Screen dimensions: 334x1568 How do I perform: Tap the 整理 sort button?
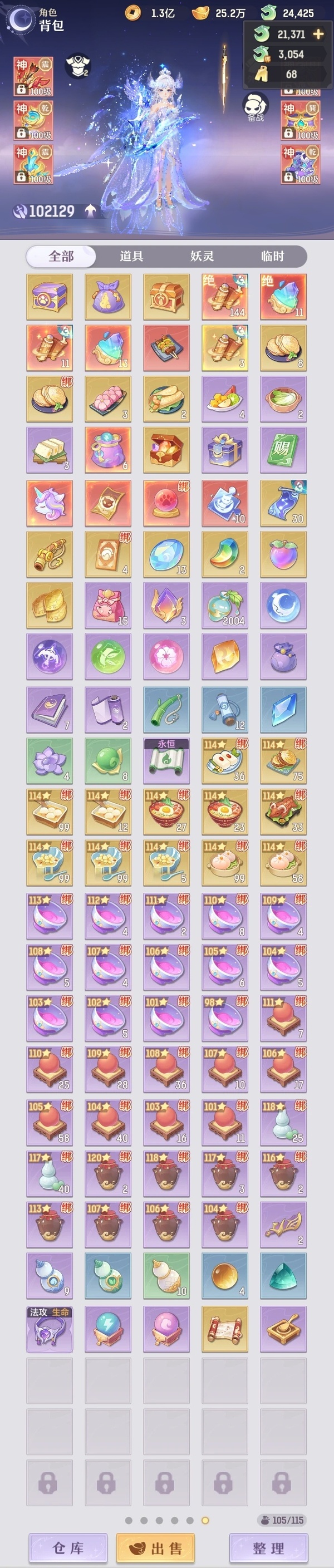tap(269, 1548)
